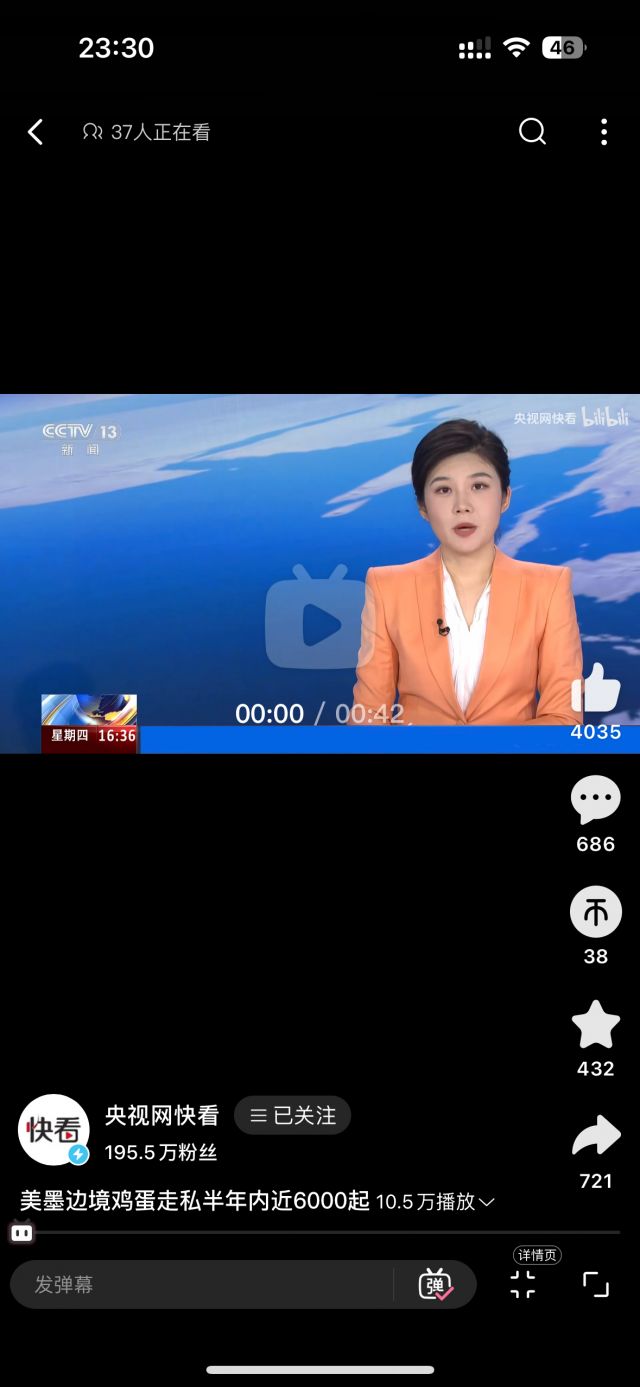Open the three-dot overflow menu
Screen dimensions: 640x1387
[603, 132]
